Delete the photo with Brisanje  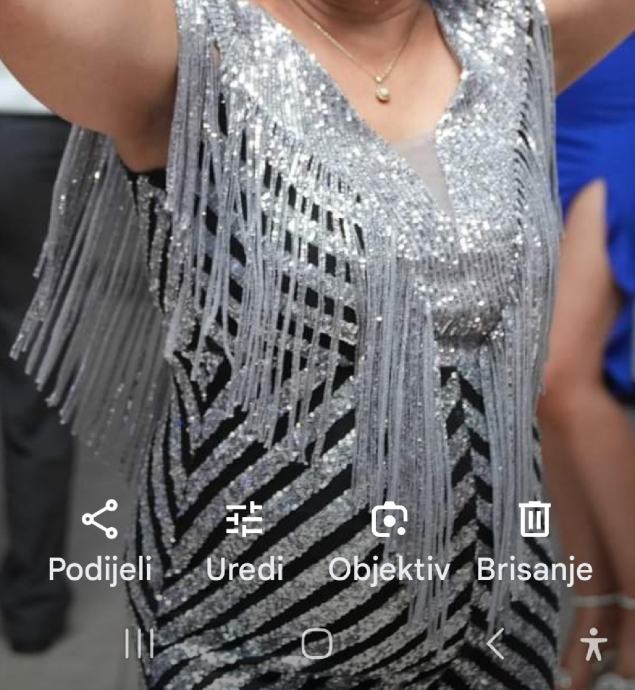(534, 540)
